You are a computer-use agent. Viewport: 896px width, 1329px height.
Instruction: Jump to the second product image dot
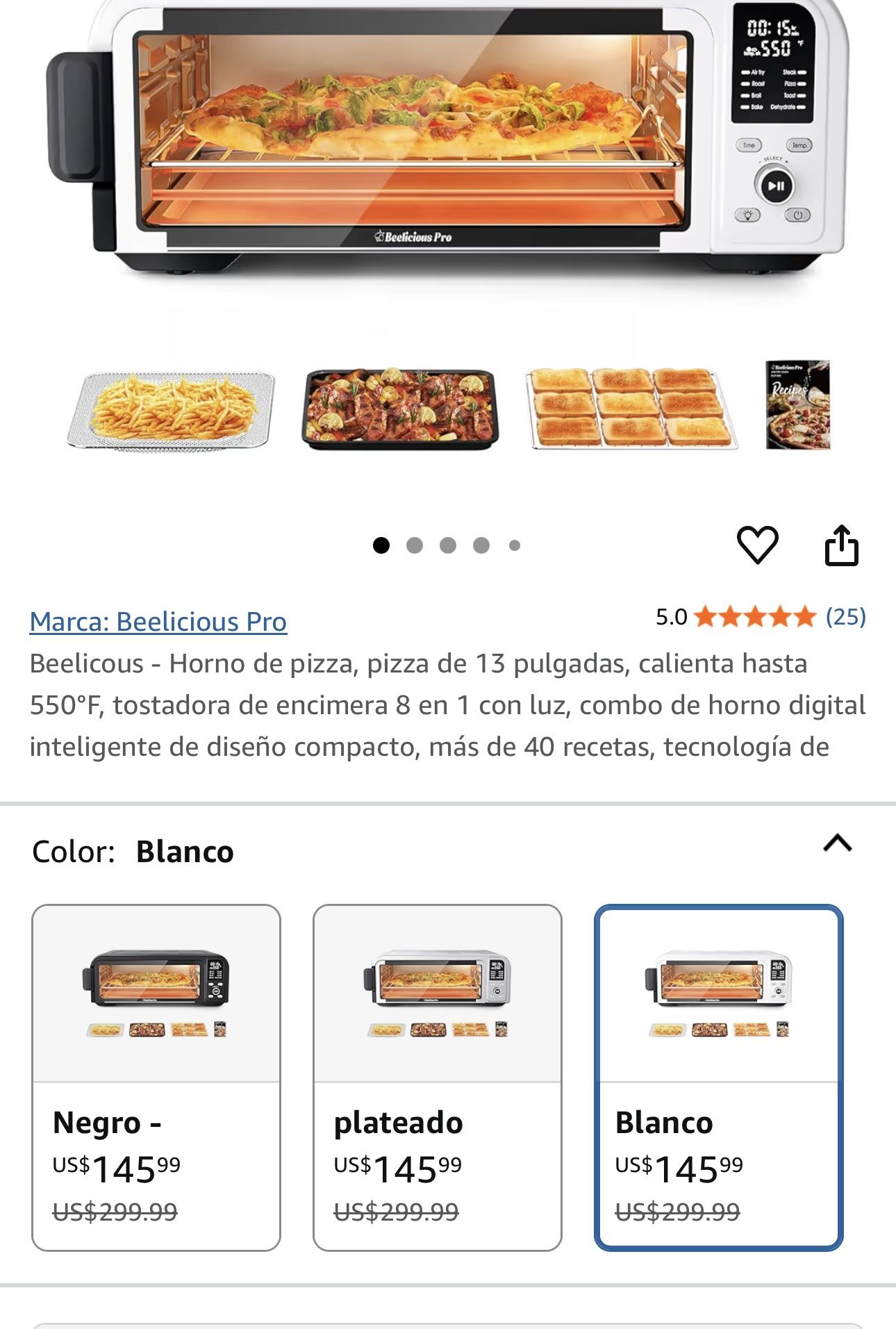[415, 545]
